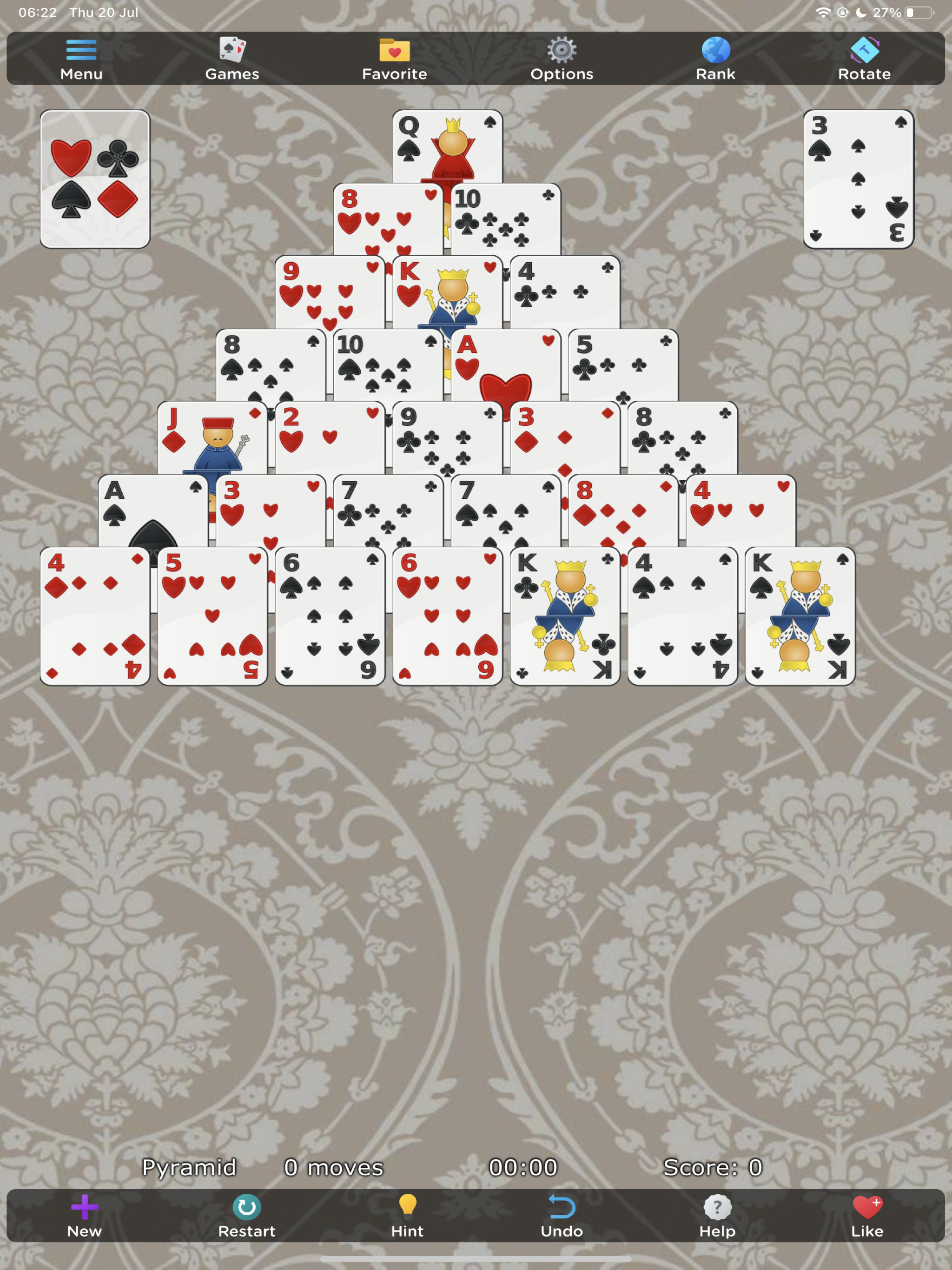Viewport: 952px width, 1270px height.
Task: Open the Menu panel
Action: 81,58
